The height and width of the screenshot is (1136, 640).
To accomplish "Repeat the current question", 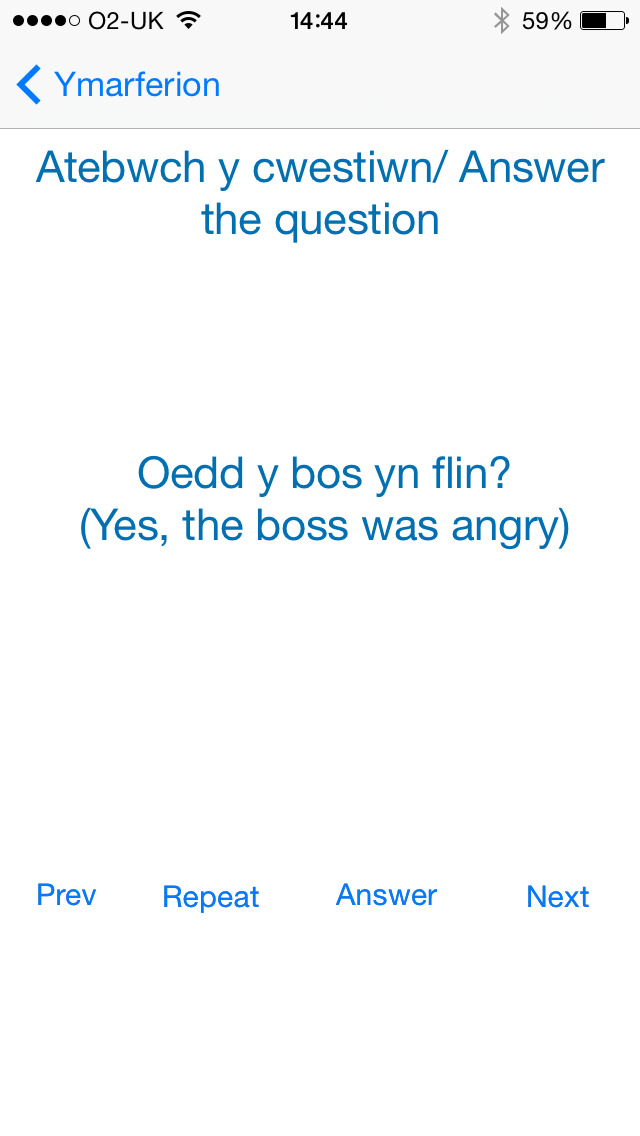I will coord(211,897).
